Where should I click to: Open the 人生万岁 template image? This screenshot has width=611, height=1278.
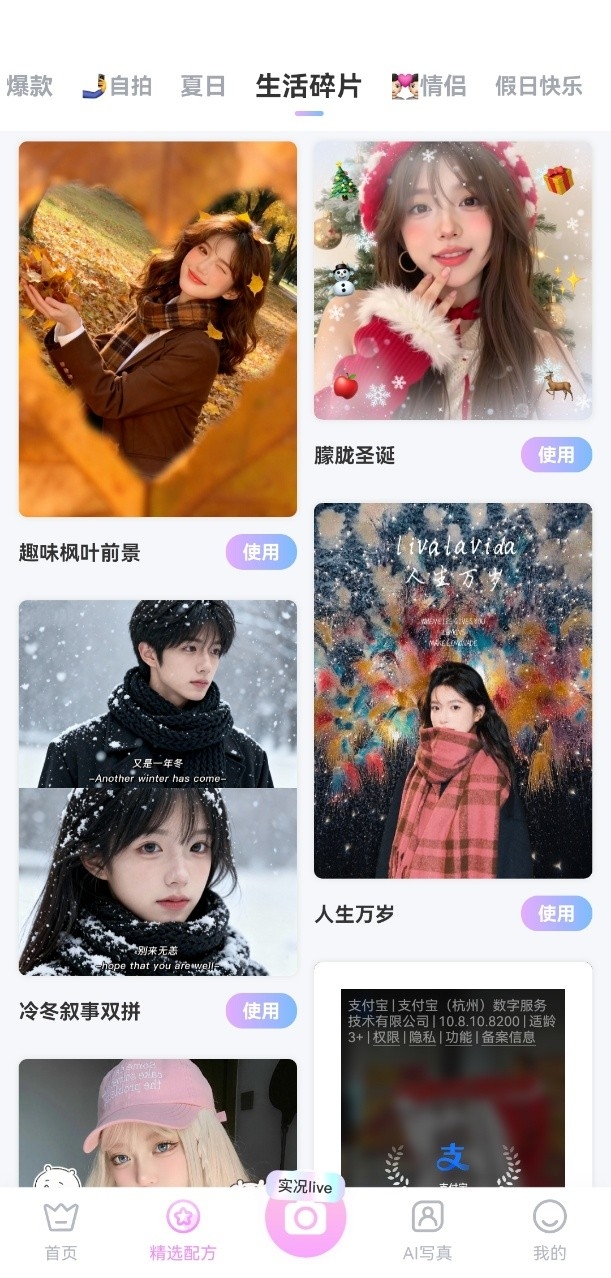click(x=453, y=691)
